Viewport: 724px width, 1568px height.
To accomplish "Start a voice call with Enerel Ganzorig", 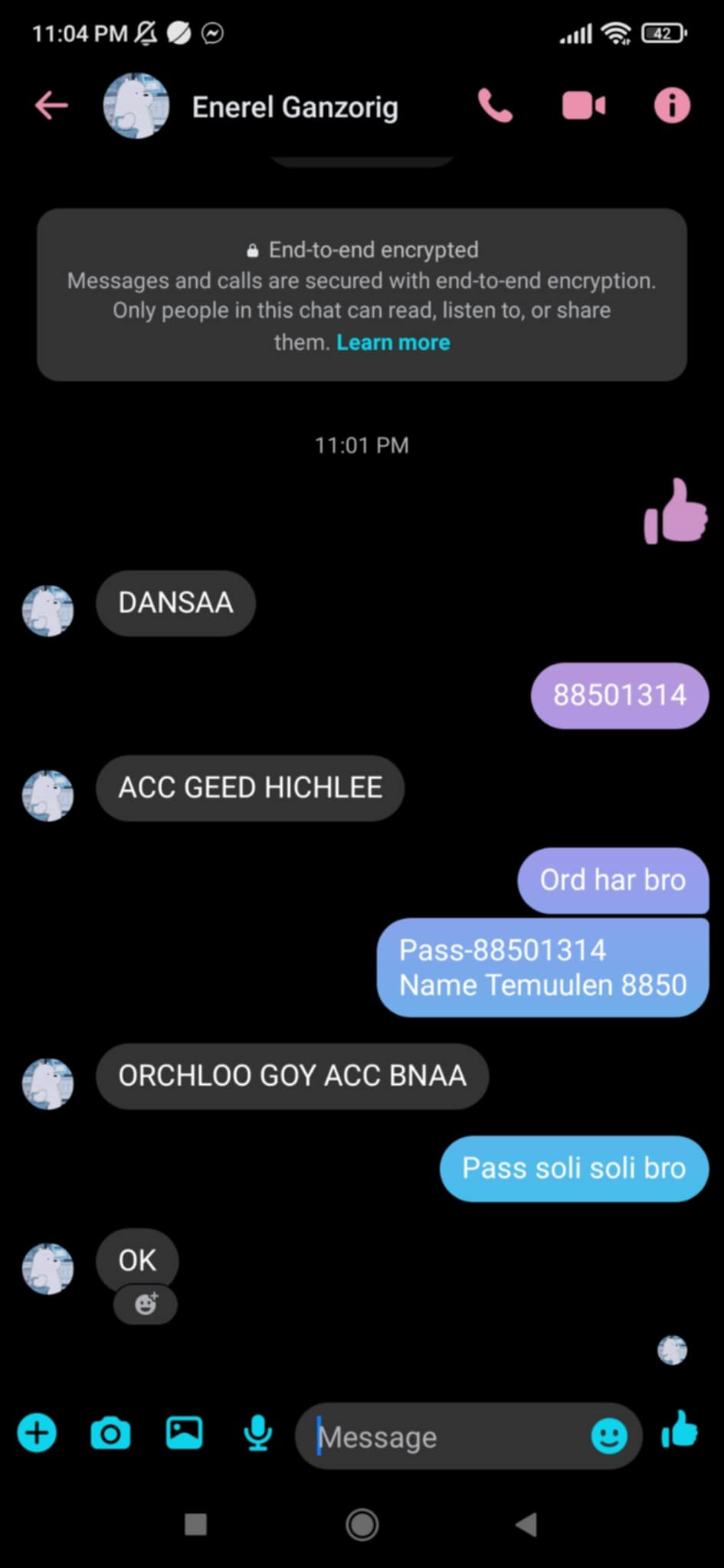I will coord(496,106).
